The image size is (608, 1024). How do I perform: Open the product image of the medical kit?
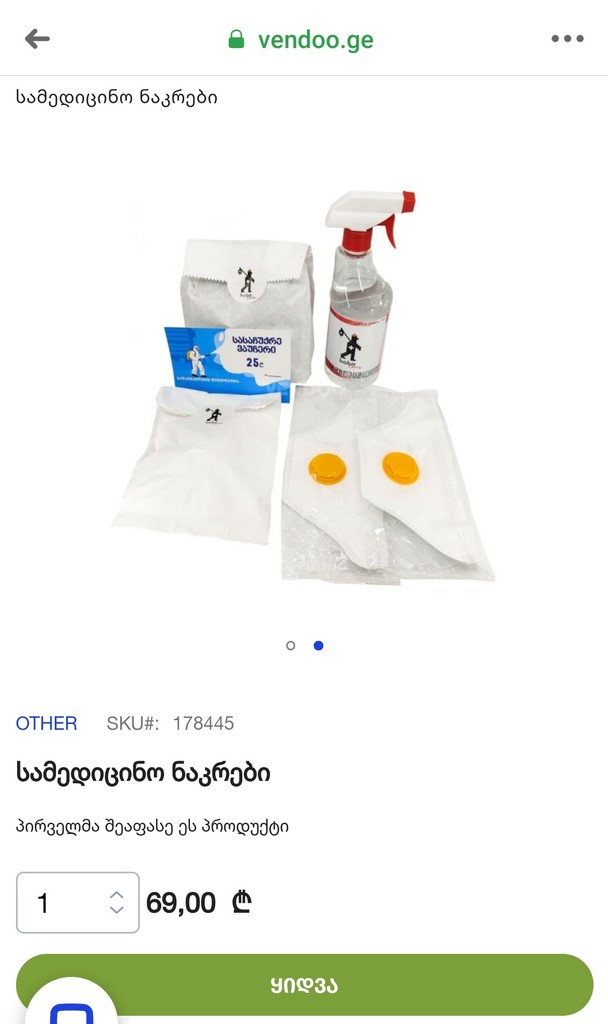pyautogui.click(x=304, y=385)
